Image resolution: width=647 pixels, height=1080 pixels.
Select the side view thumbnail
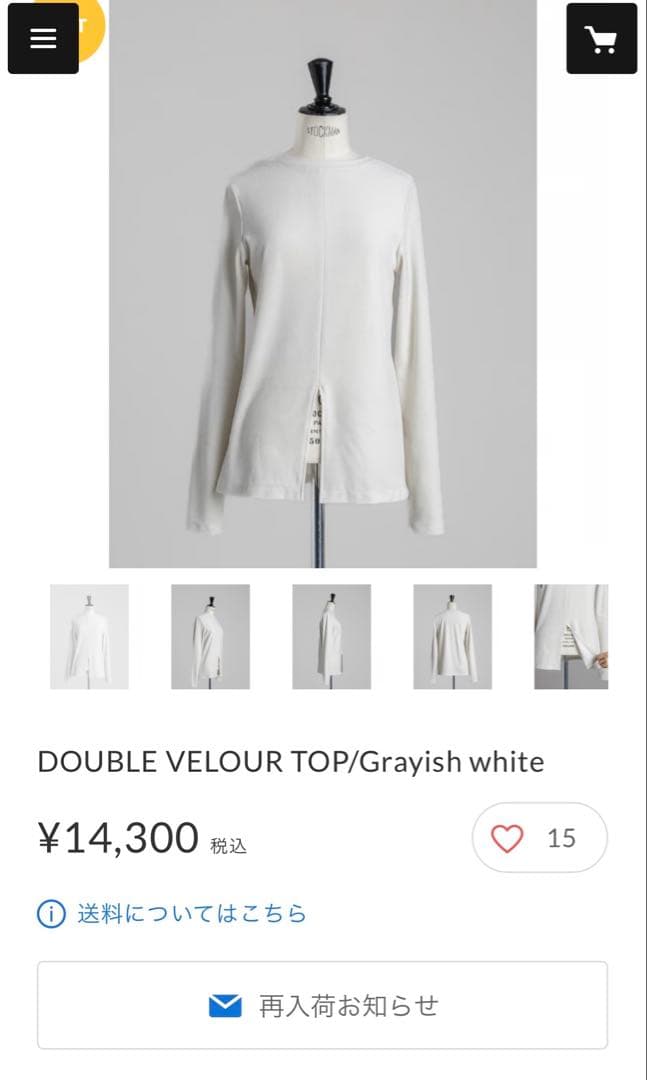tap(331, 637)
